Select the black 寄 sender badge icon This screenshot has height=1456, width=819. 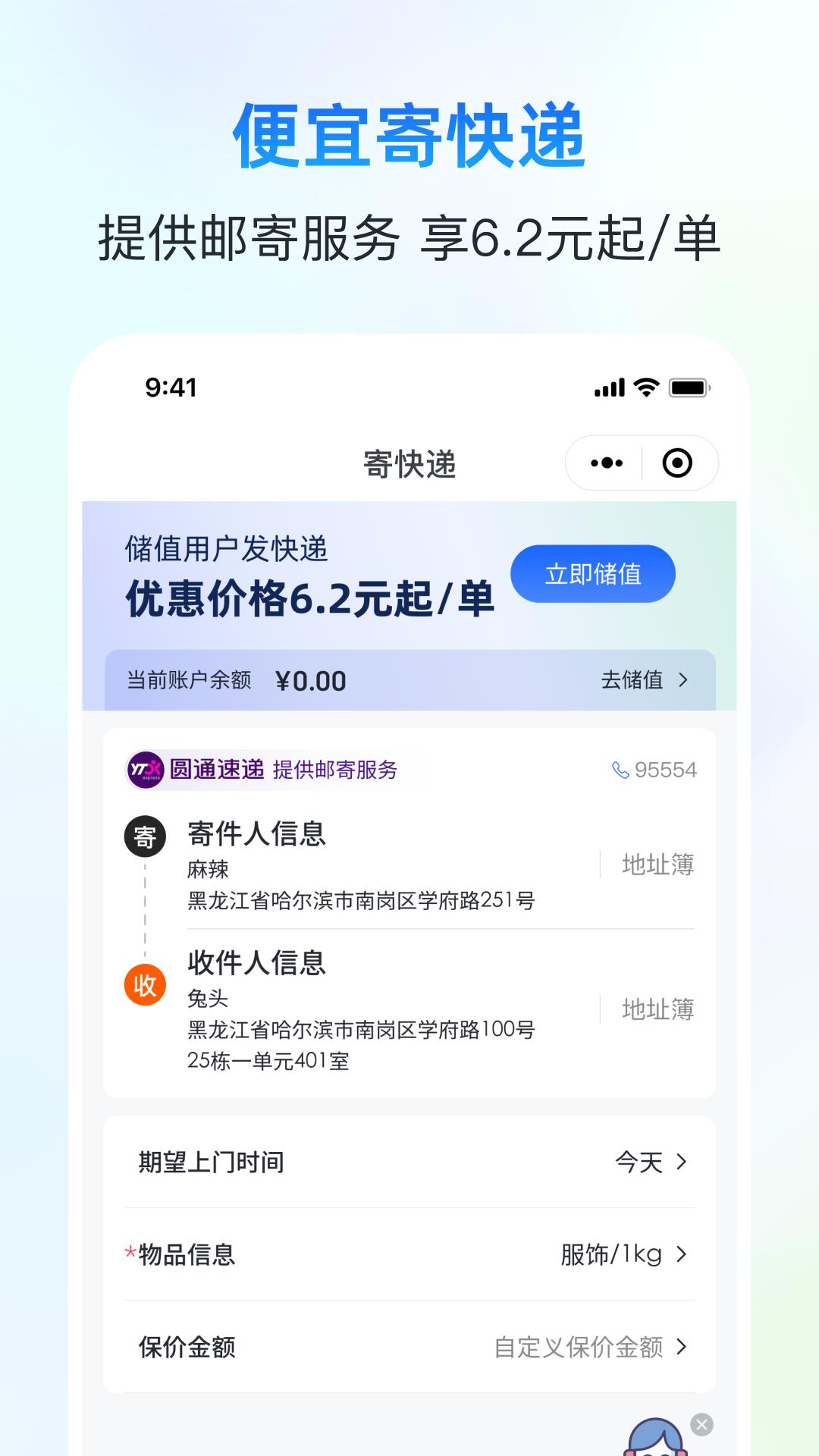[145, 836]
